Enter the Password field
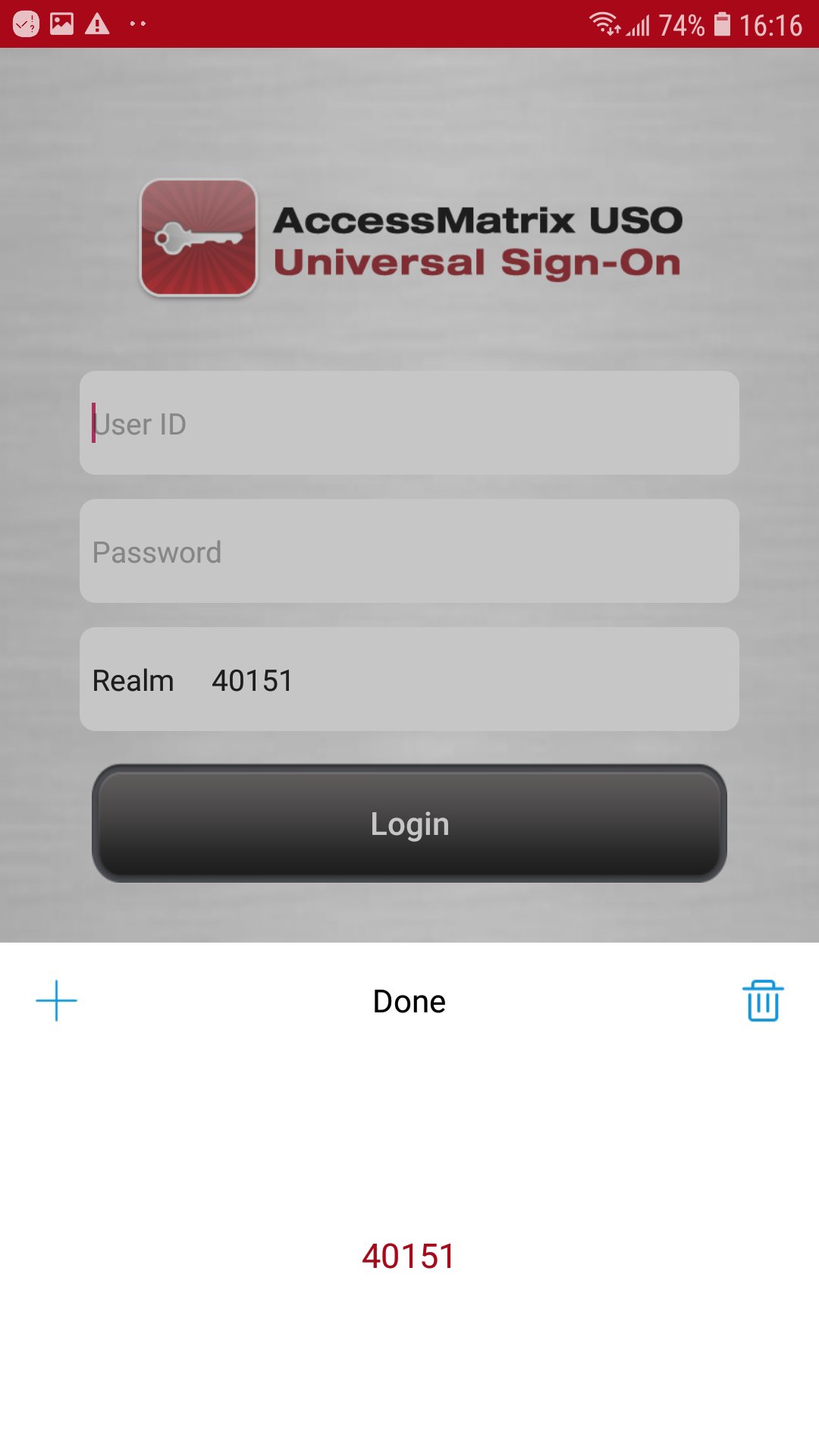 (x=409, y=551)
